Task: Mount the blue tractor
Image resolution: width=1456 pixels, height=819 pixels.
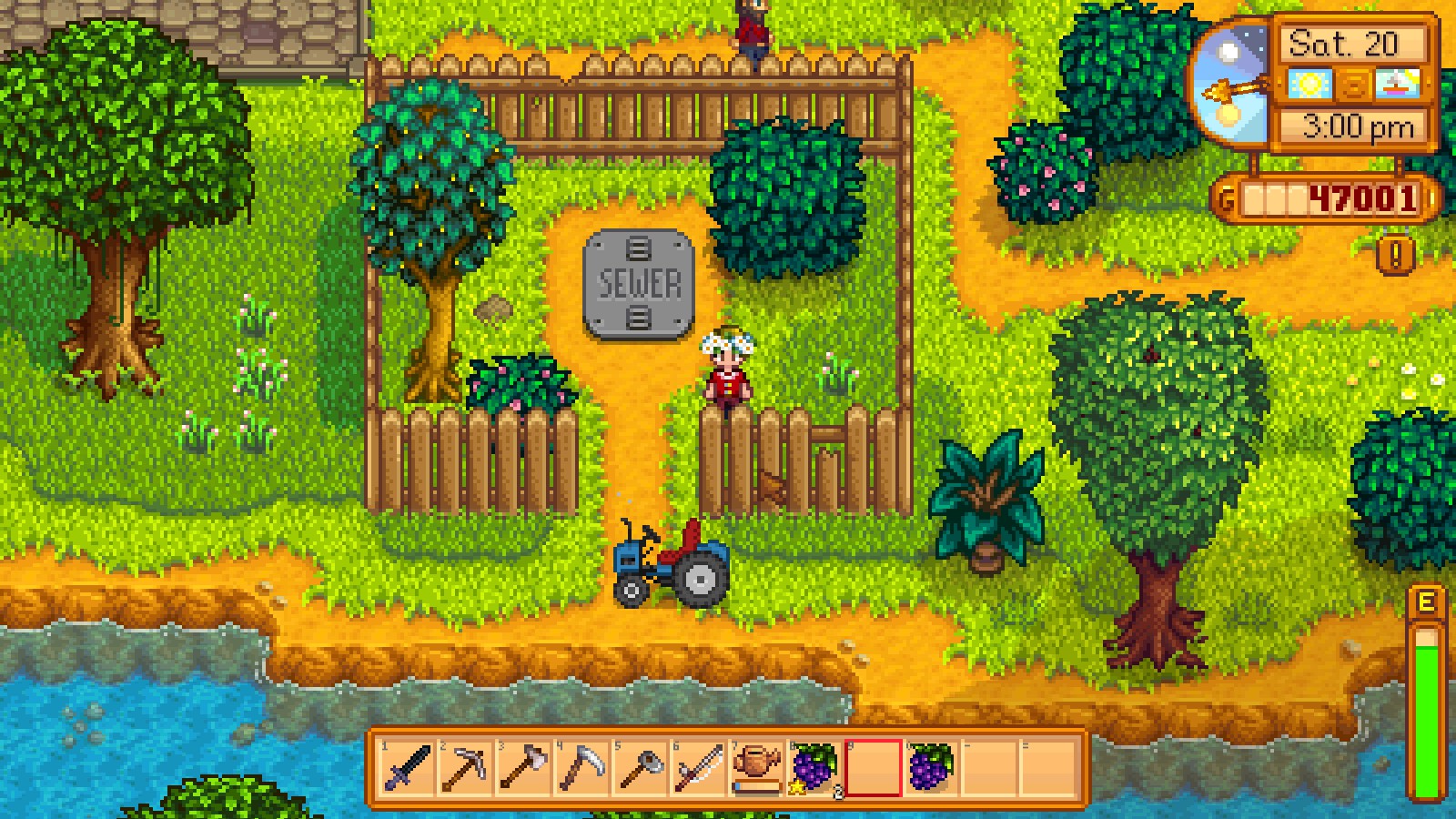Action: [672, 564]
